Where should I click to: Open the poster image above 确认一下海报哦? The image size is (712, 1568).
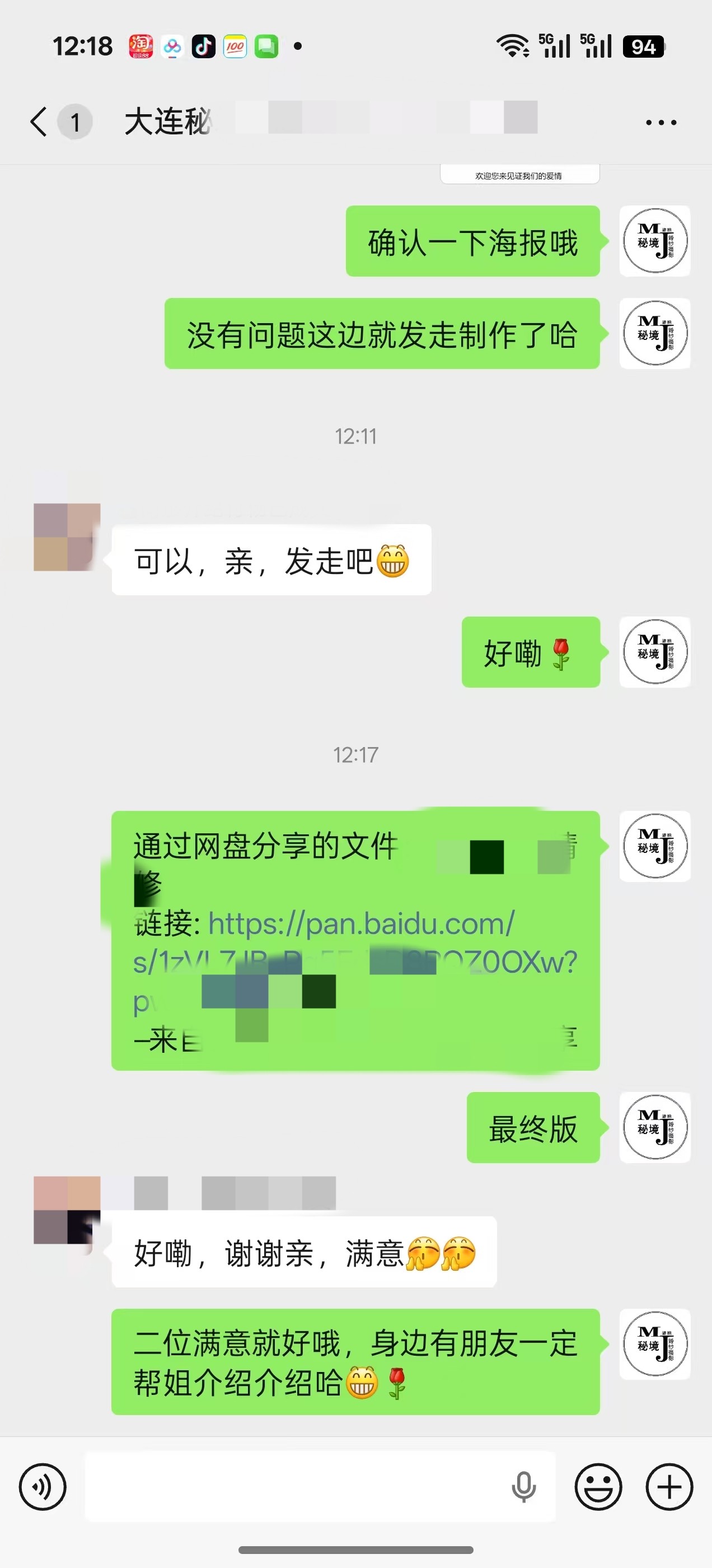tap(519, 175)
